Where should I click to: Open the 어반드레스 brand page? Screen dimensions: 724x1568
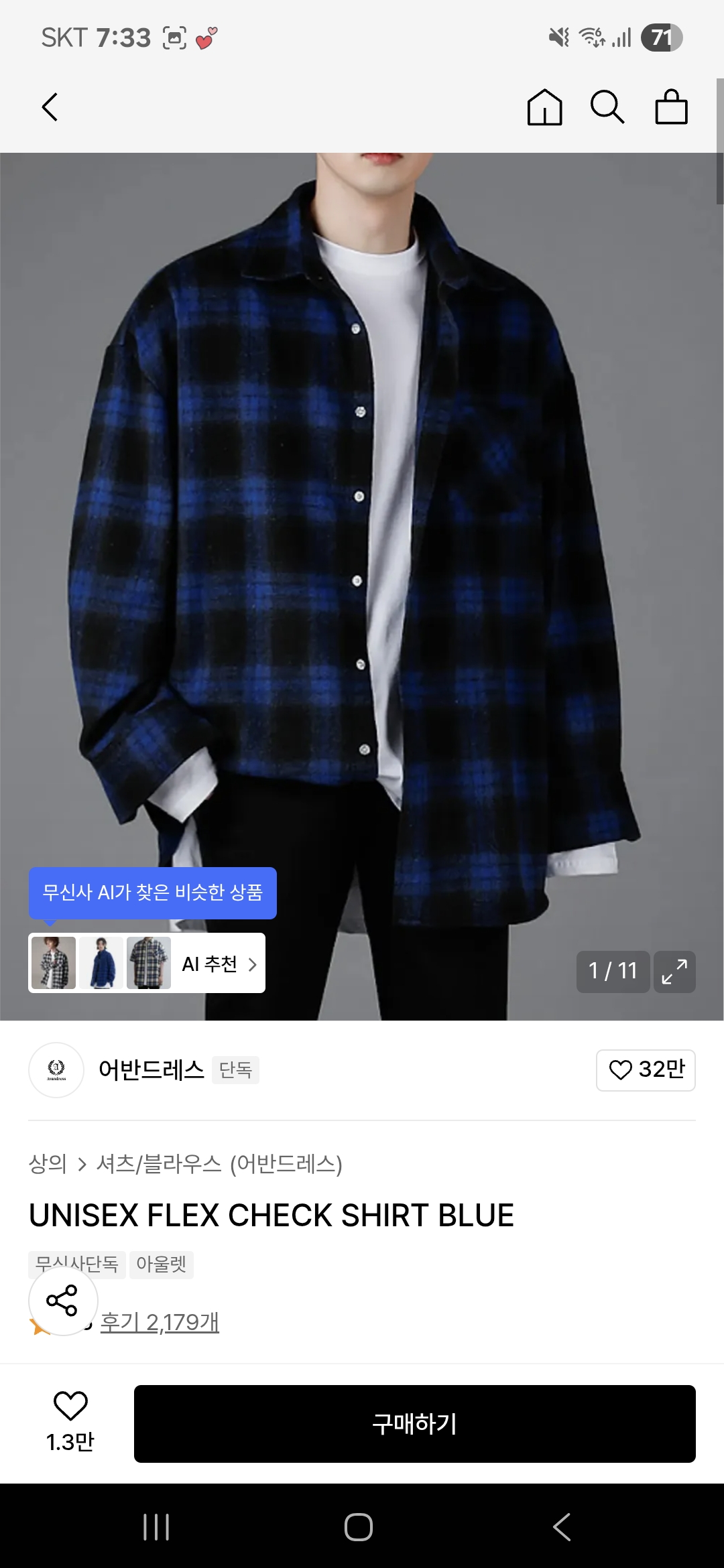tap(151, 1069)
